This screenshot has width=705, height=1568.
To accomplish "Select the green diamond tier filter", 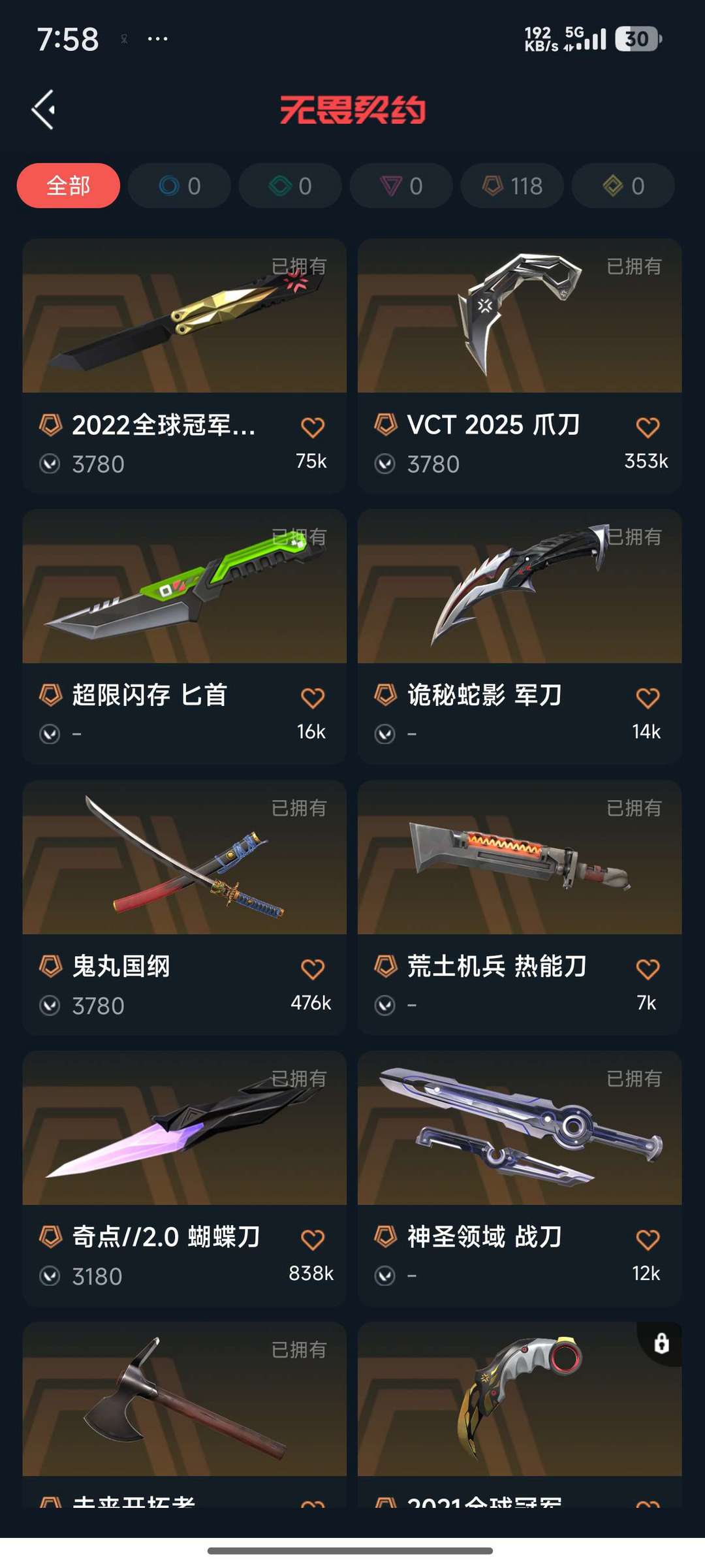I will [290, 186].
